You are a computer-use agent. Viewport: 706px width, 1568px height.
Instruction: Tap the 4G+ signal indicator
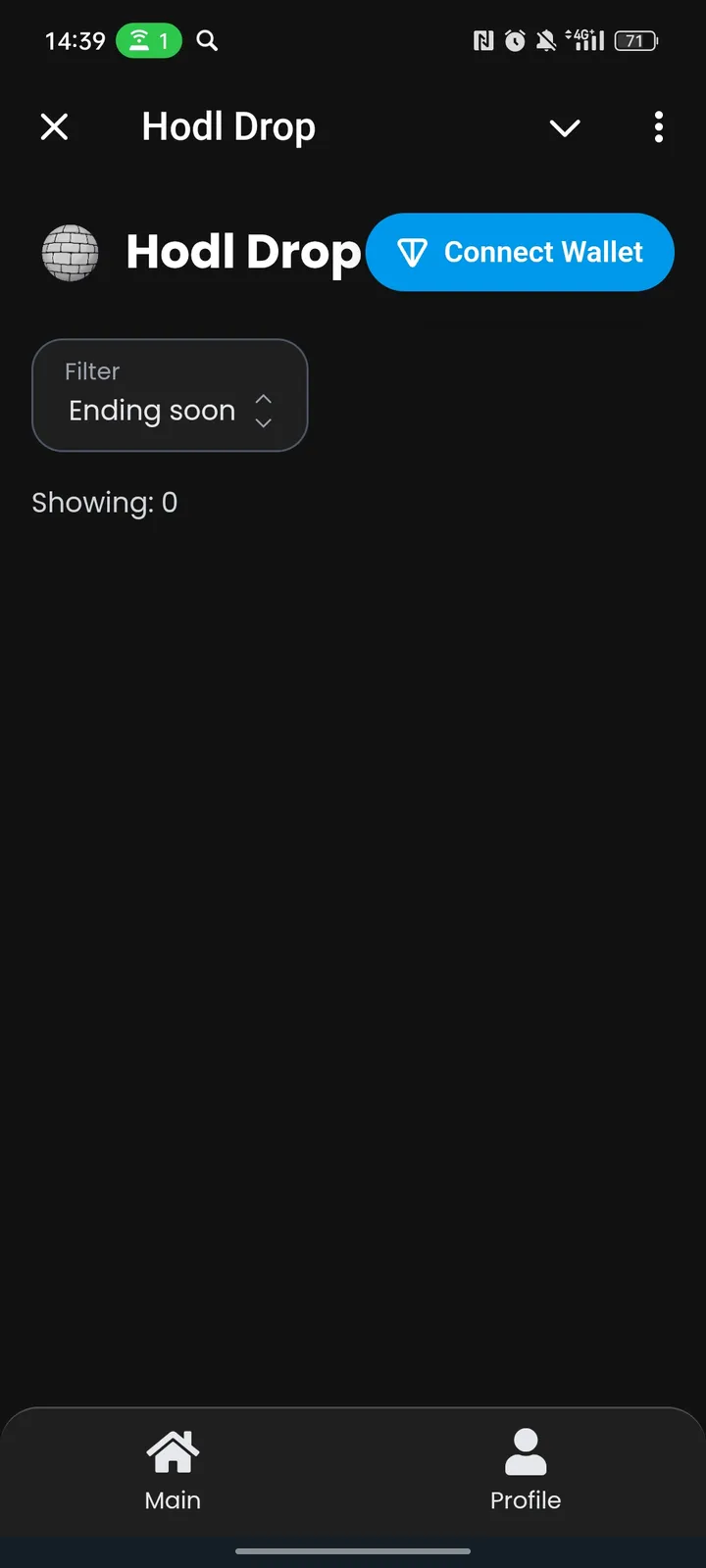click(x=585, y=40)
